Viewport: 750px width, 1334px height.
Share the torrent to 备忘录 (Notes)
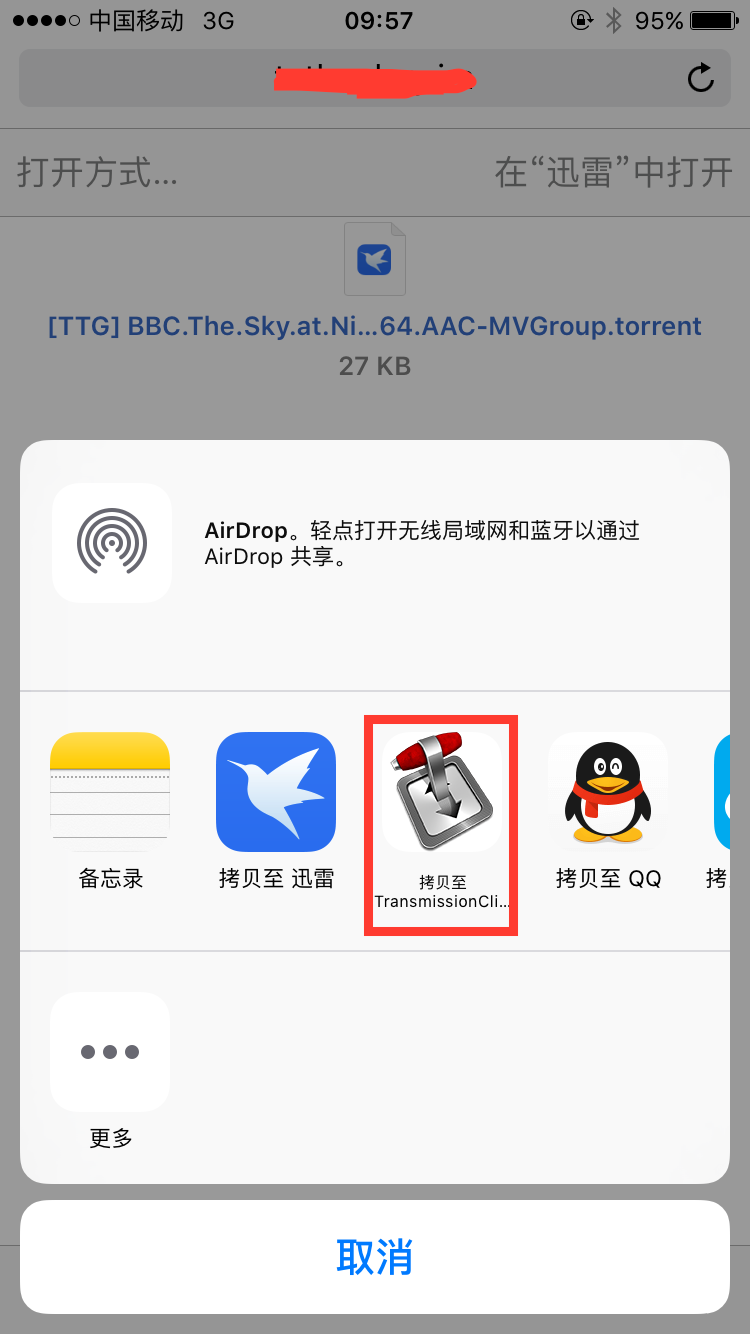(110, 792)
